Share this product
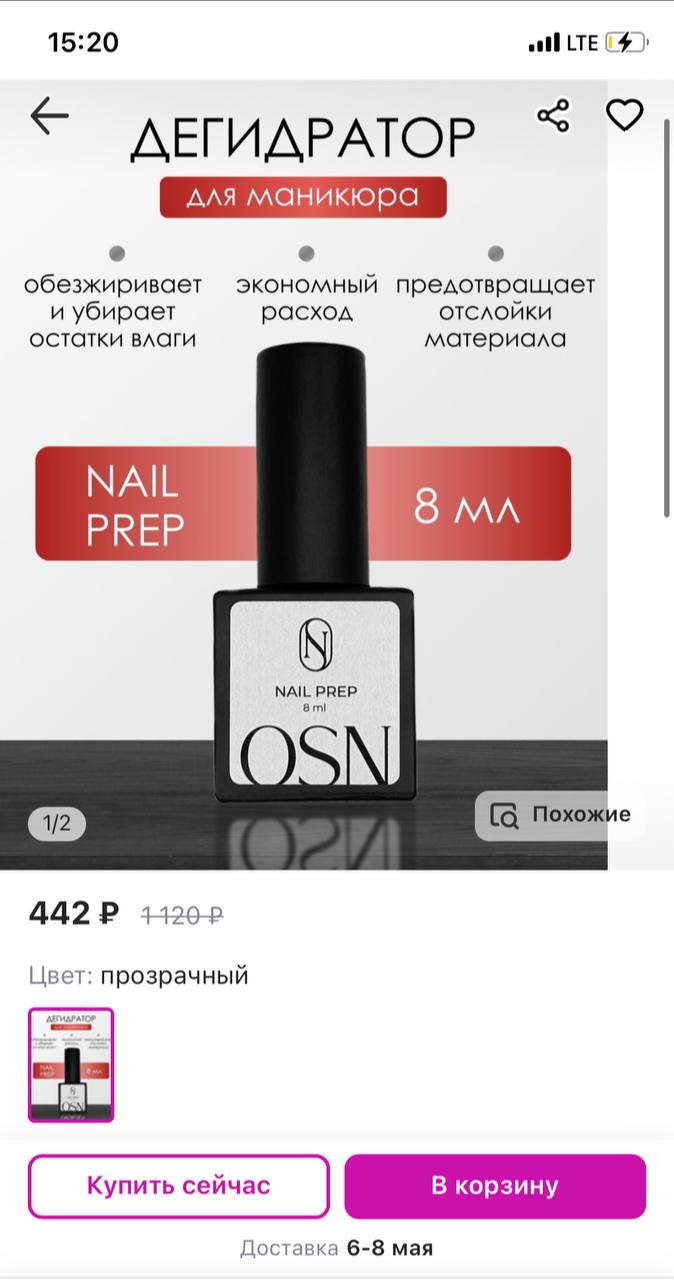Screen dimensions: 674x1280 click(553, 116)
